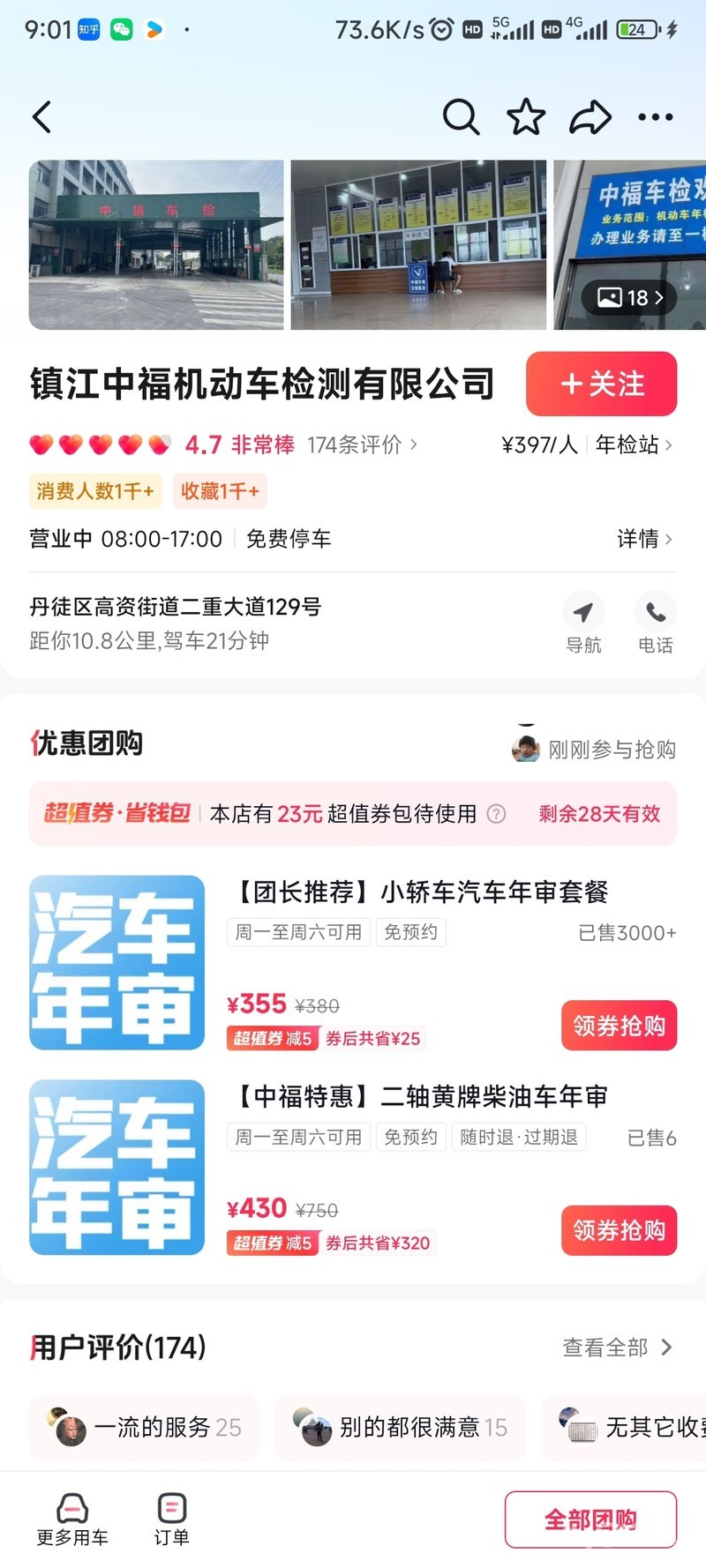Open the 174条评价 reviews link
Screen dimensions: 706x1568
click(x=362, y=444)
